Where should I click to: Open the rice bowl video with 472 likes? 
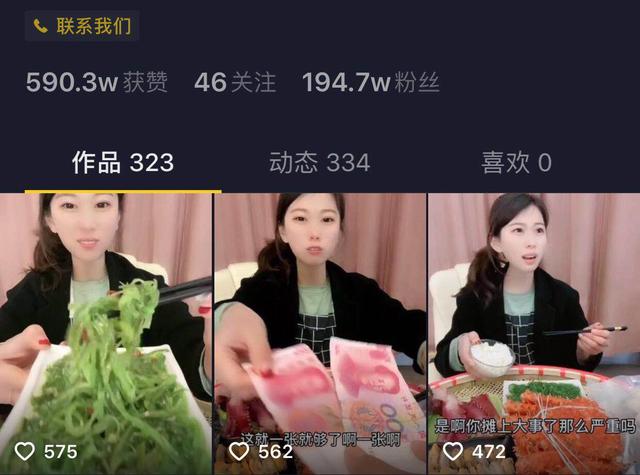tap(534, 330)
